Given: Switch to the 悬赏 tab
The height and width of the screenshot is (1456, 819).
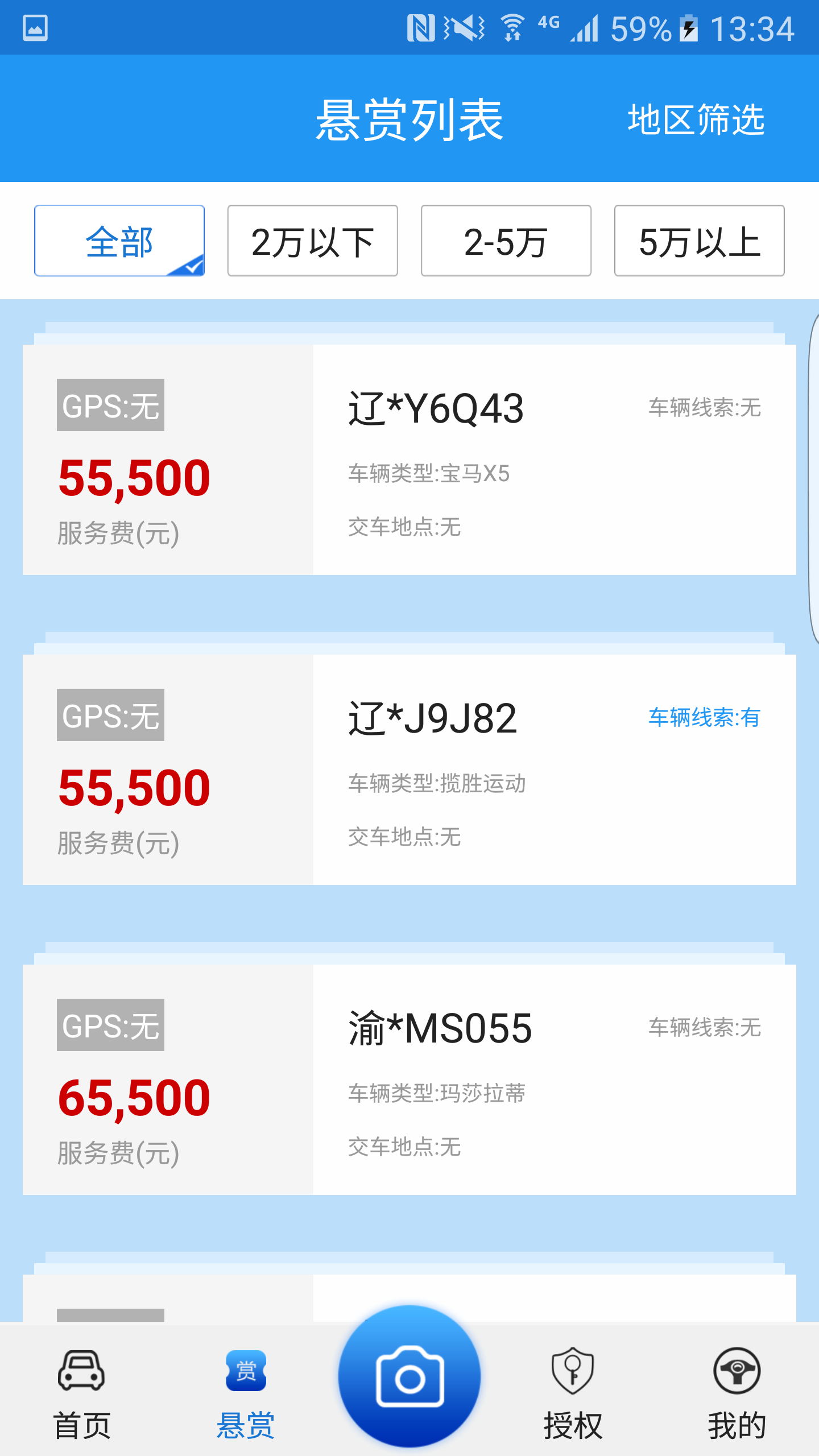Looking at the screenshot, I should (246, 1393).
